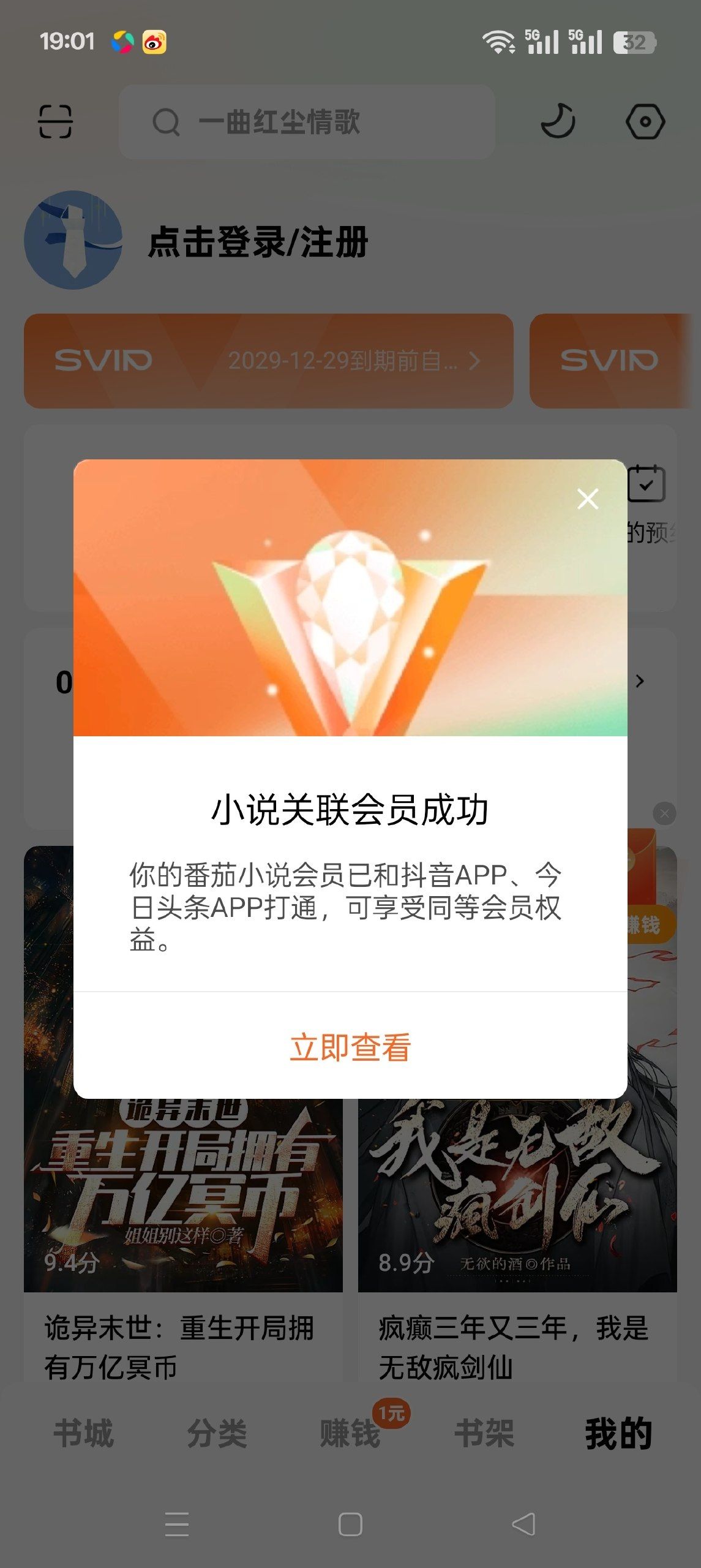The image size is (701, 1568).
Task: Toggle night mode moon icon
Action: tap(558, 121)
